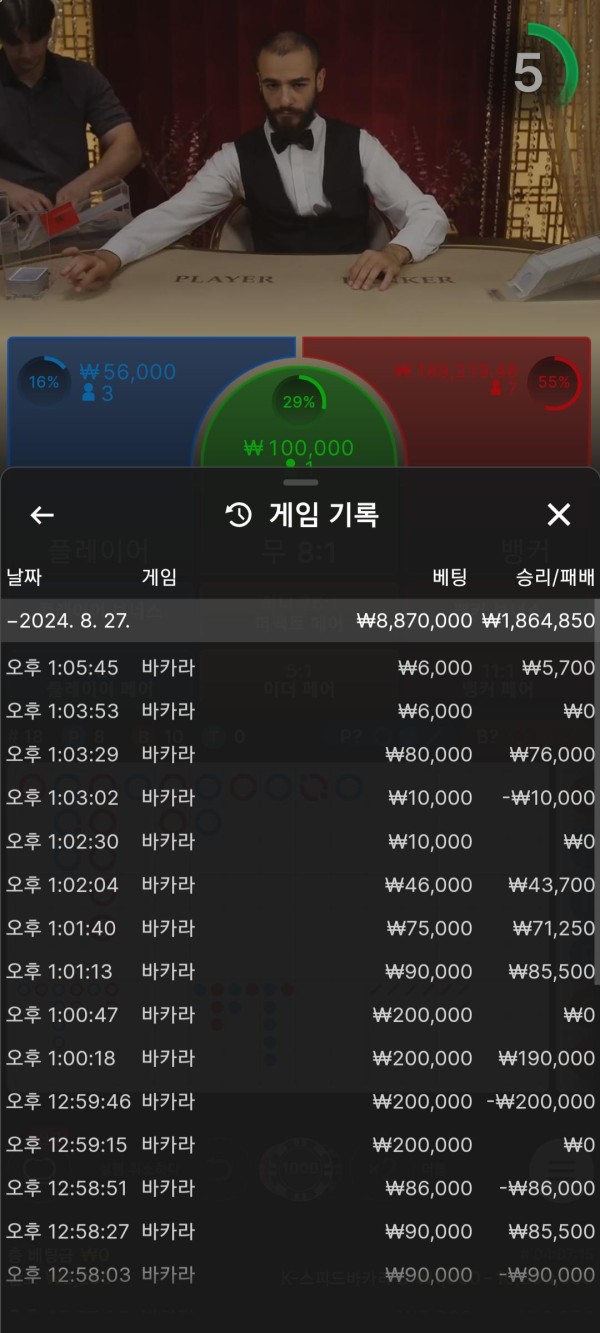Viewport: 600px width, 1333px height.
Task: Open the 오후 12:58:27 baccarat record
Action: point(300,1231)
